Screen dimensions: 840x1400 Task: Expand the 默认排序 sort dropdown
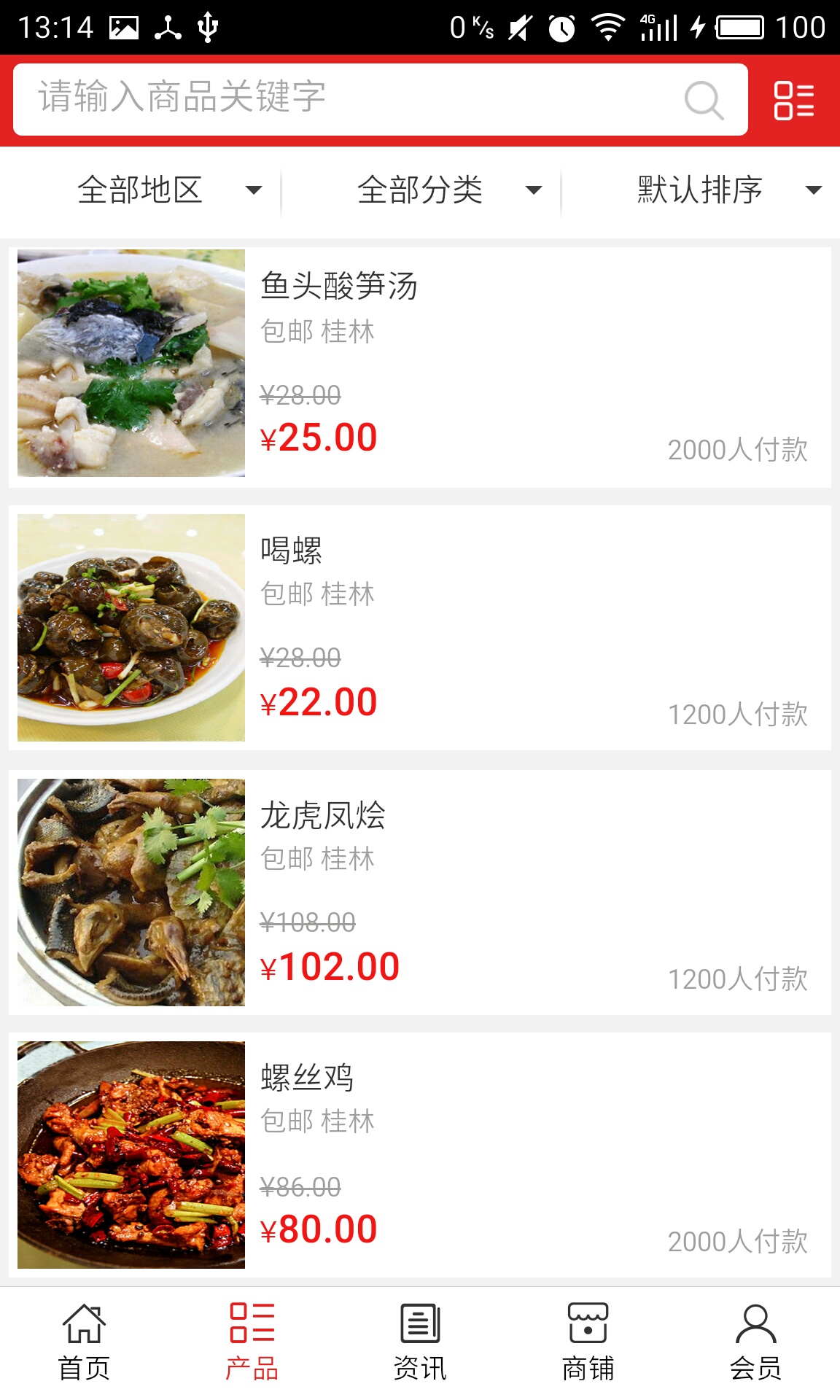728,190
